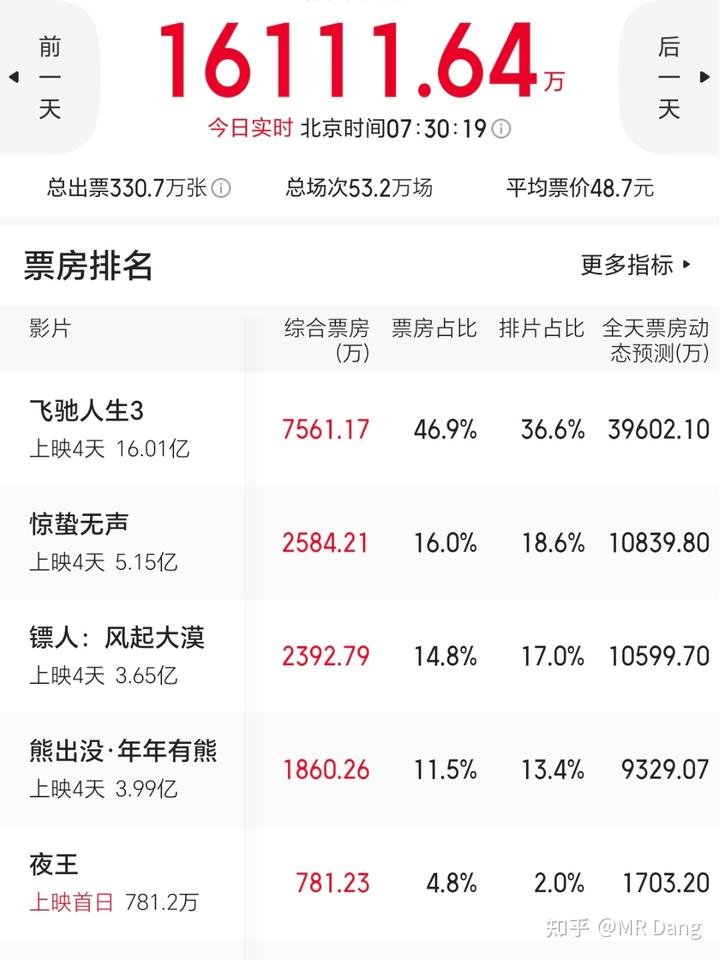This screenshot has width=720, height=960.
Task: Tap info icon beside Beijing time
Action: click(502, 129)
